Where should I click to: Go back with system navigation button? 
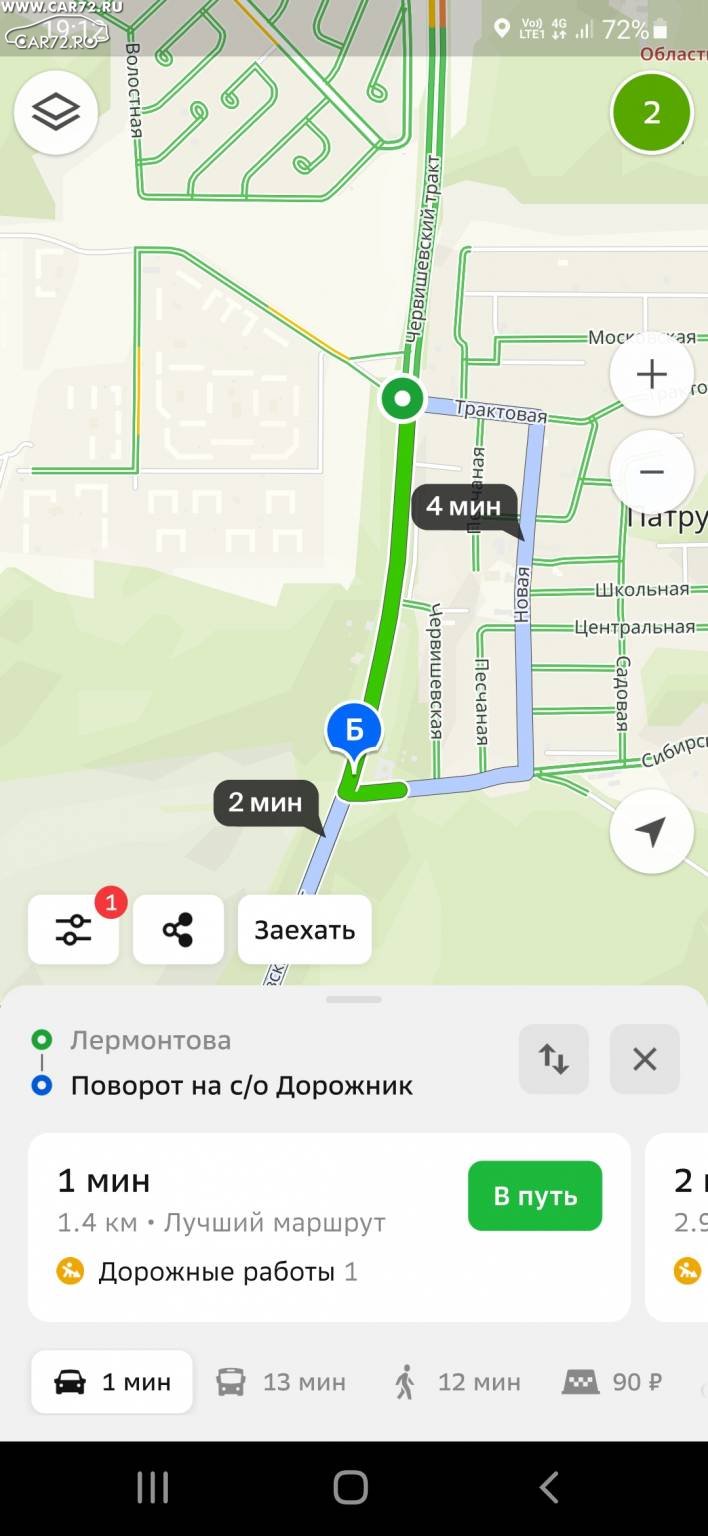(548, 1488)
